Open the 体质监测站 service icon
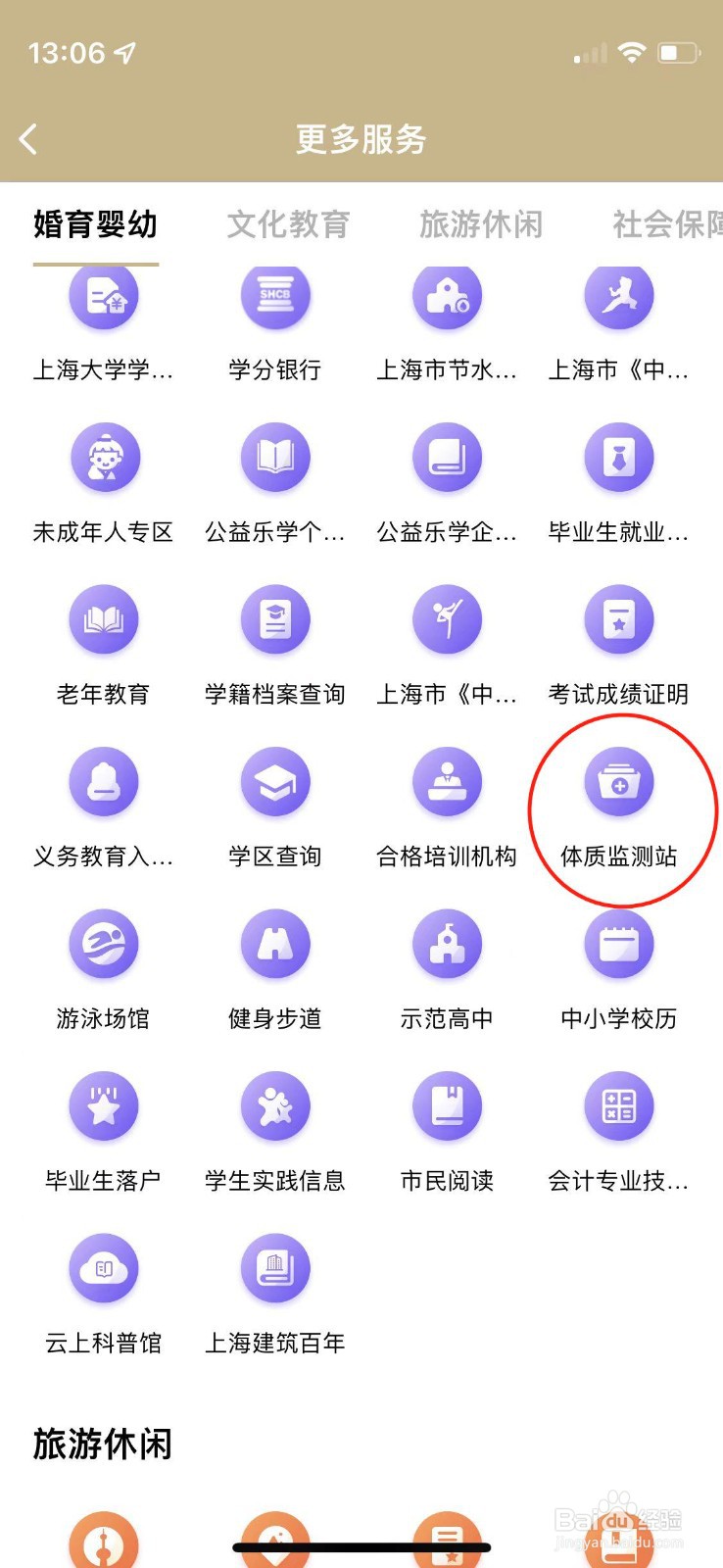 [x=619, y=781]
